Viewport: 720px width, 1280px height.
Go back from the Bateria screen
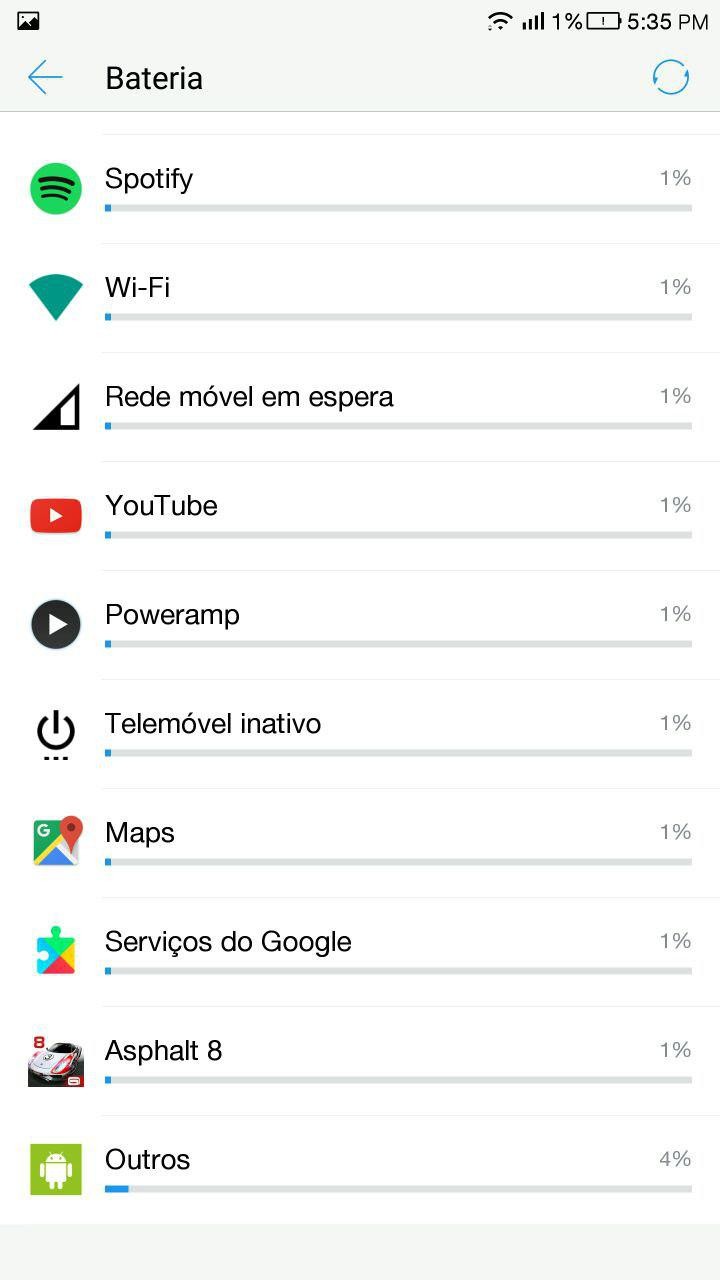(45, 77)
